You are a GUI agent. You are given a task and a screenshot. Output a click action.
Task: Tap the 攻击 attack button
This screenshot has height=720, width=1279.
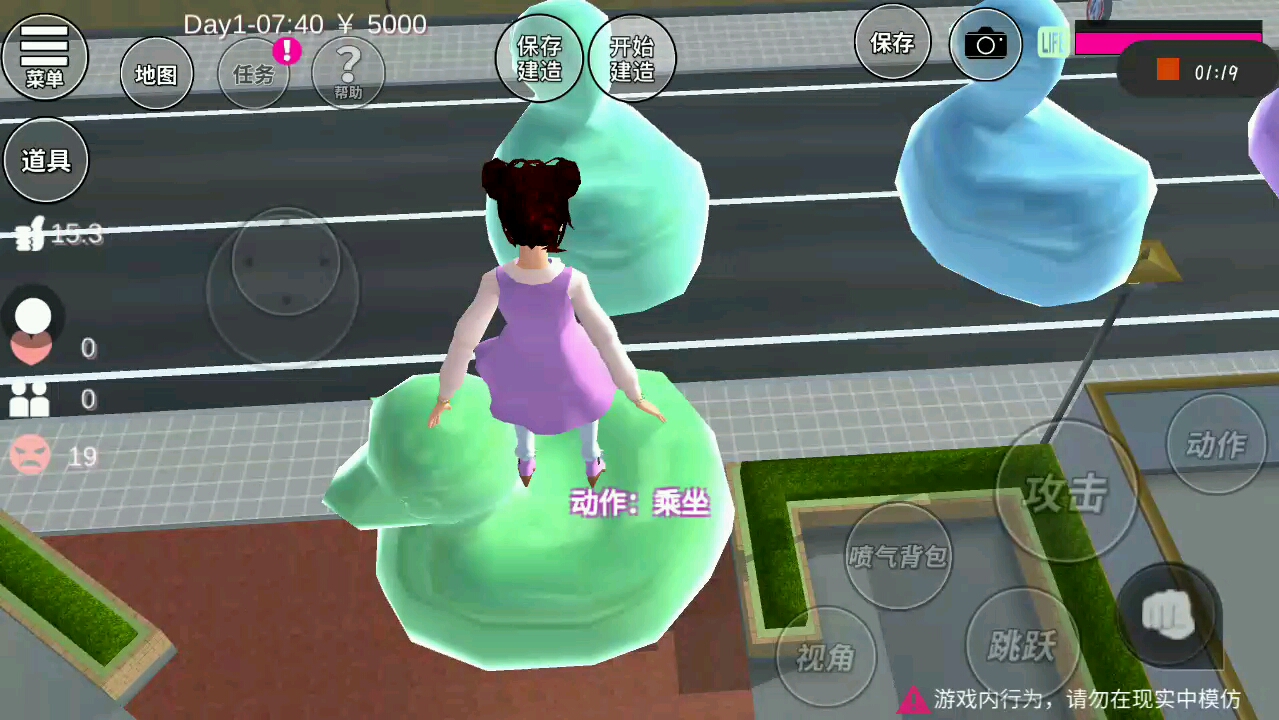(1067, 492)
